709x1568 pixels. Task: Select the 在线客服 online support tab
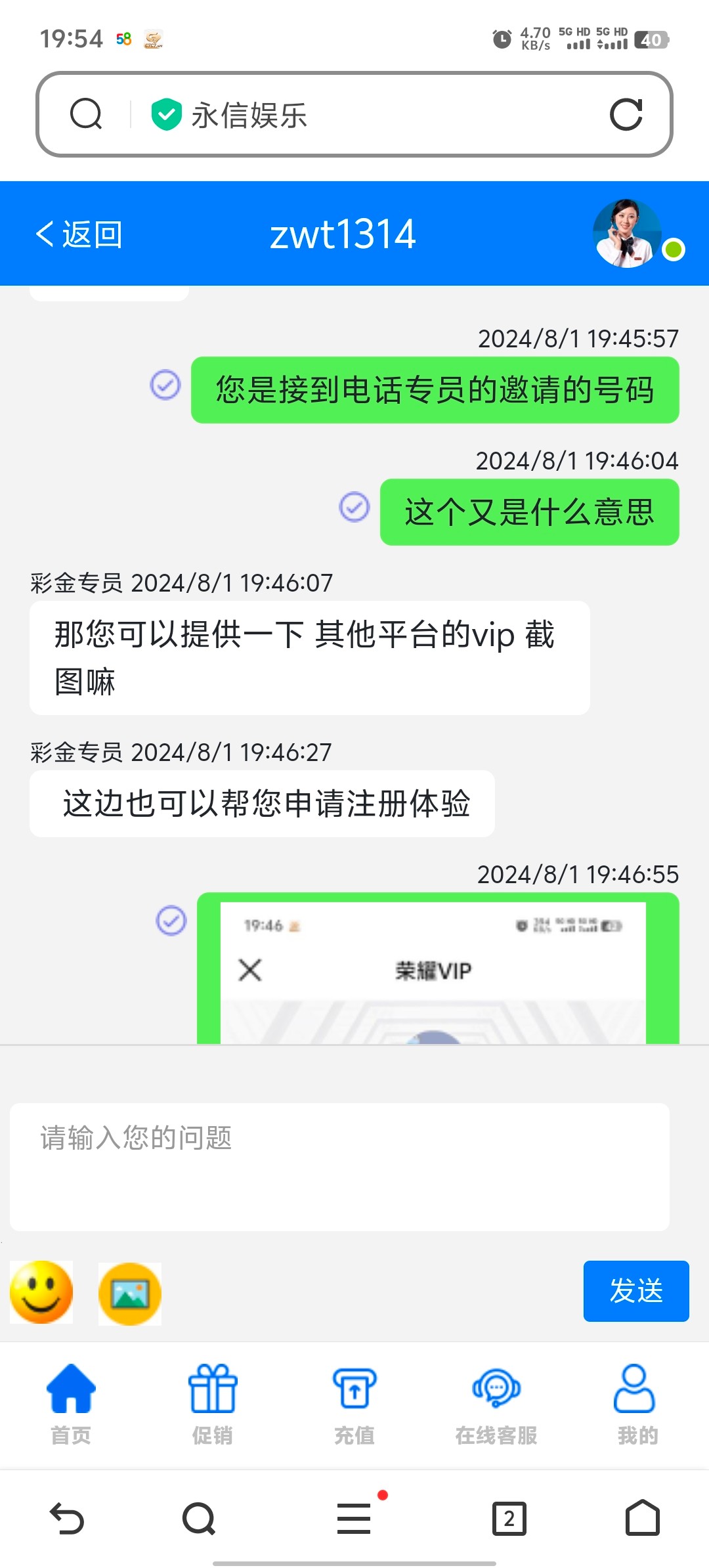[496, 1404]
